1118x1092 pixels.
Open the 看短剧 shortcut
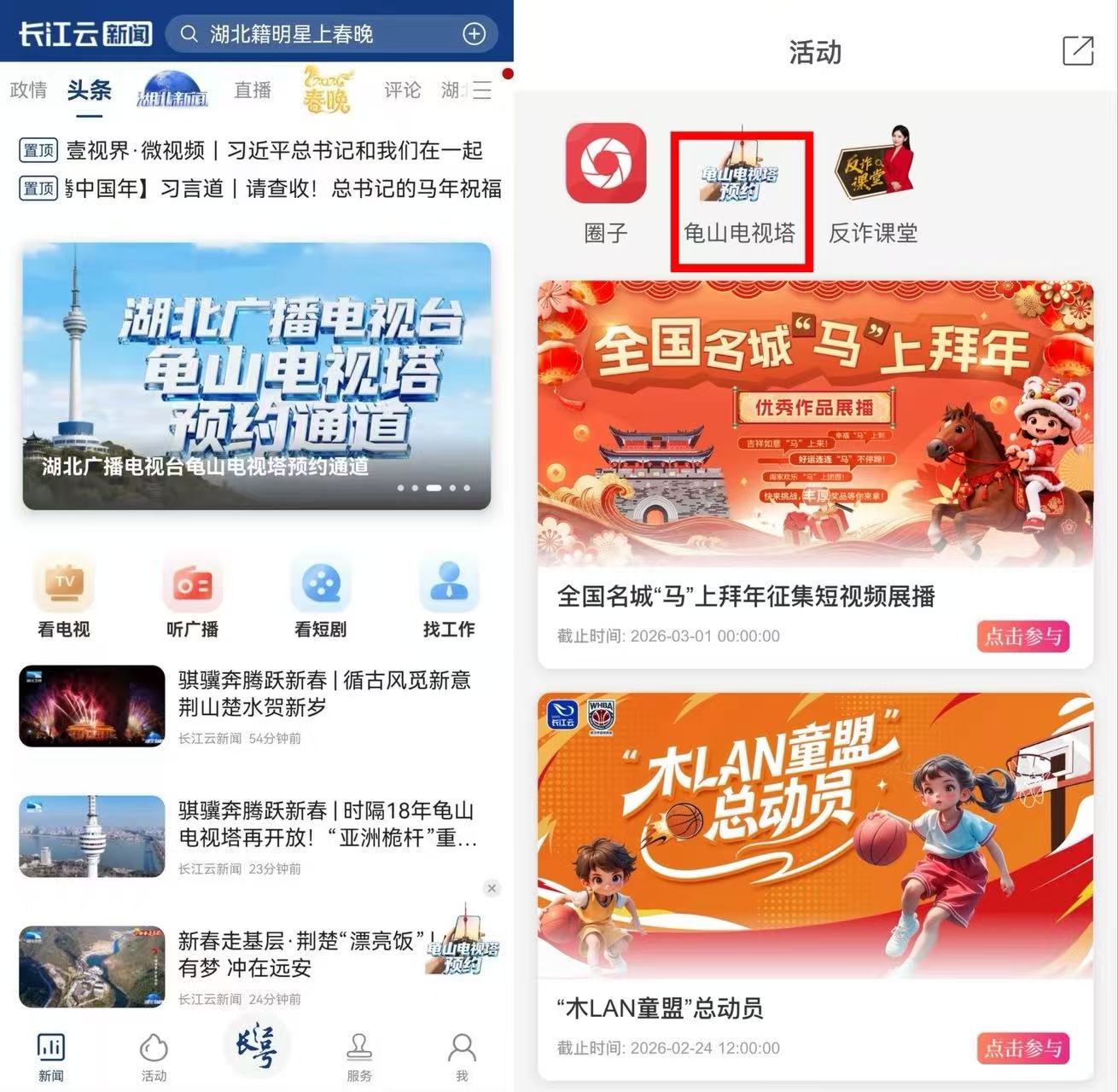tap(320, 597)
